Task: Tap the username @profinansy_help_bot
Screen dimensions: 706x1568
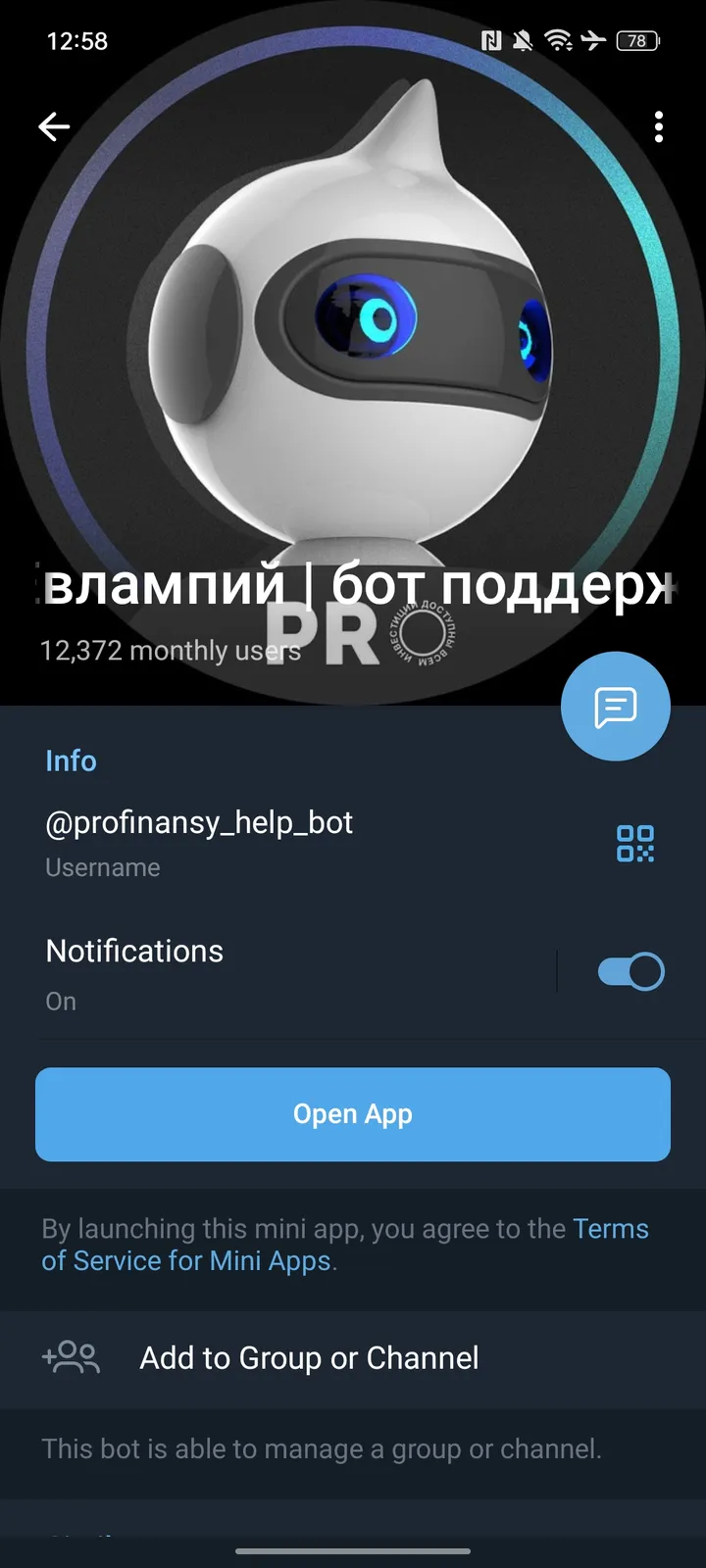Action: (199, 823)
